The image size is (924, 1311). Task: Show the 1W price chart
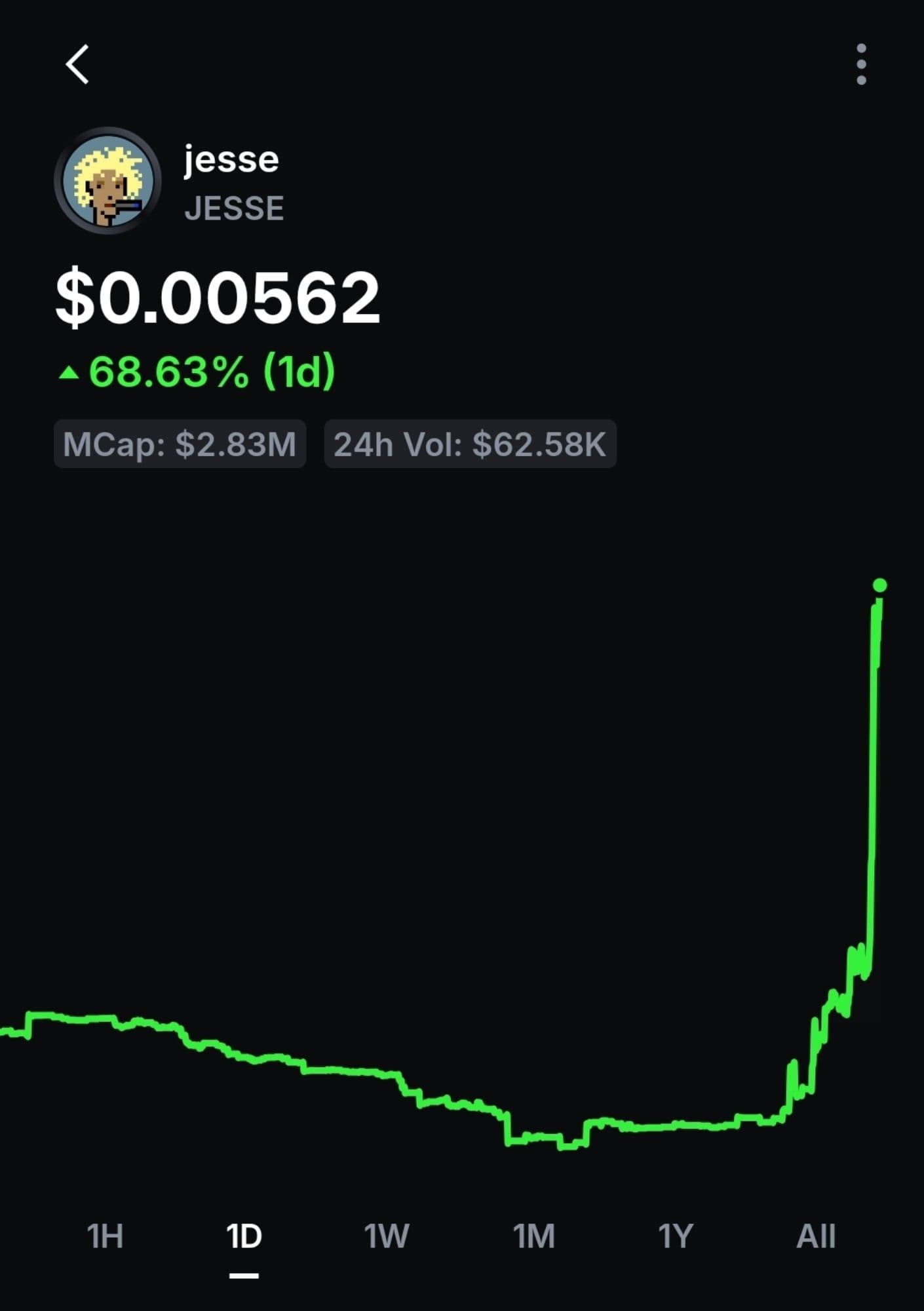pos(387,1236)
